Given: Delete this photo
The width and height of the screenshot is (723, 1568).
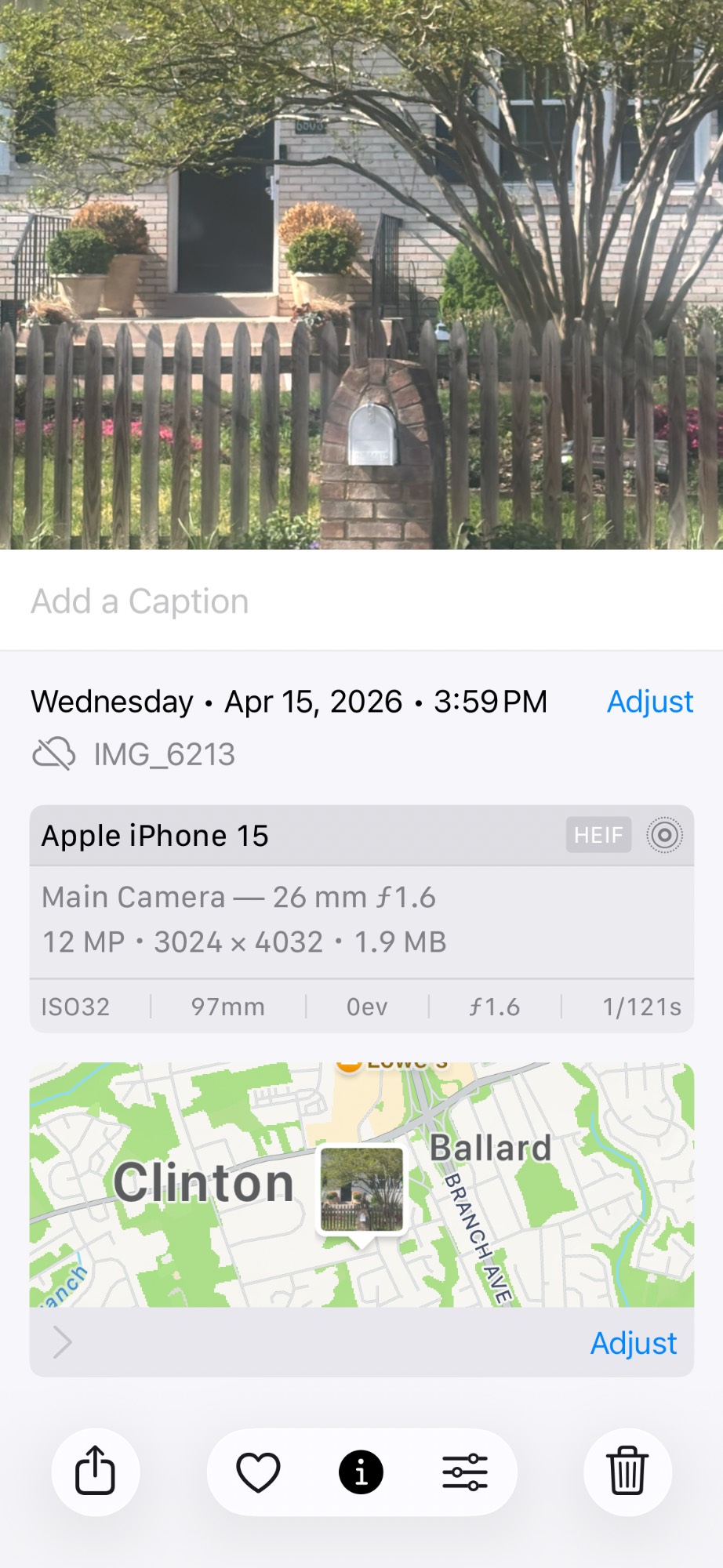Looking at the screenshot, I should 627,1472.
